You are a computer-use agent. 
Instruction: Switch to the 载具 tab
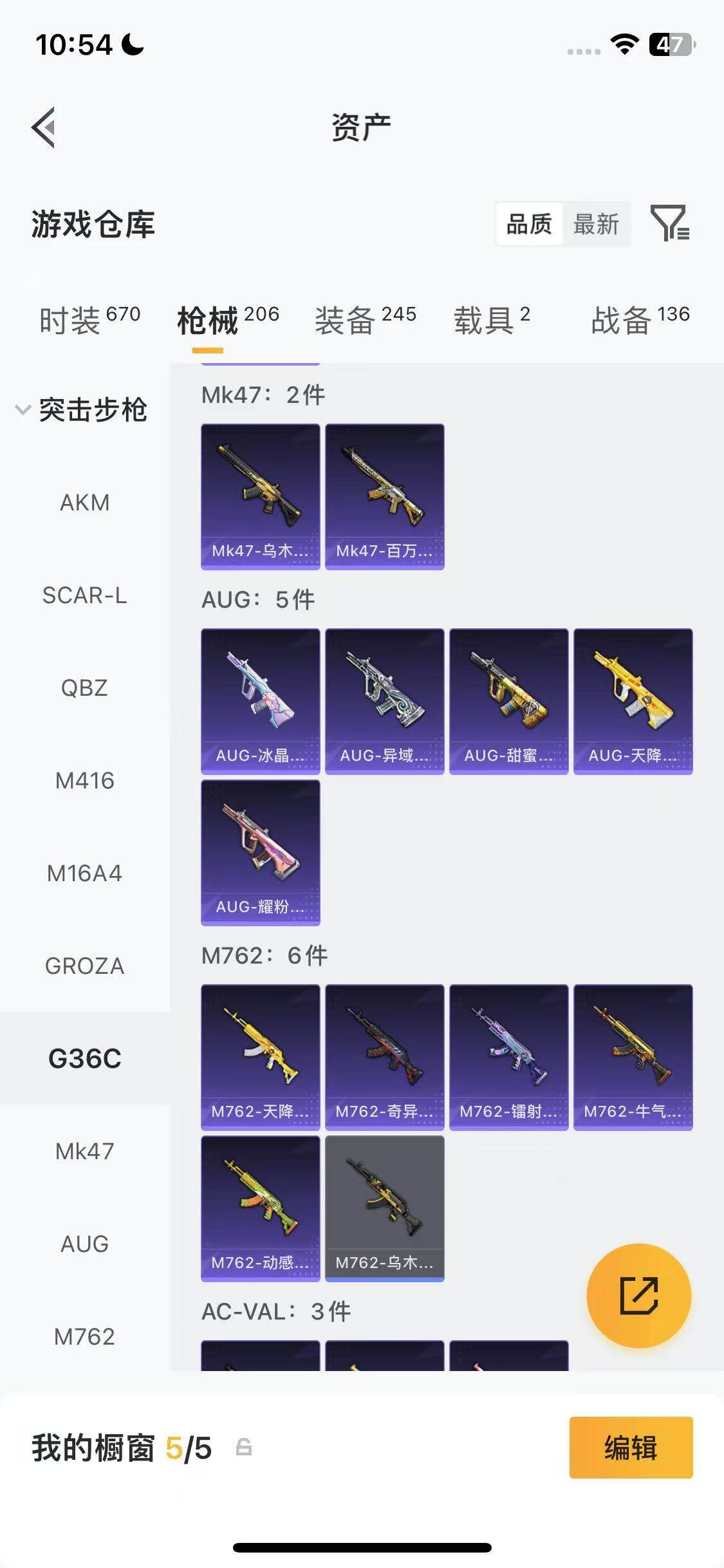click(492, 319)
